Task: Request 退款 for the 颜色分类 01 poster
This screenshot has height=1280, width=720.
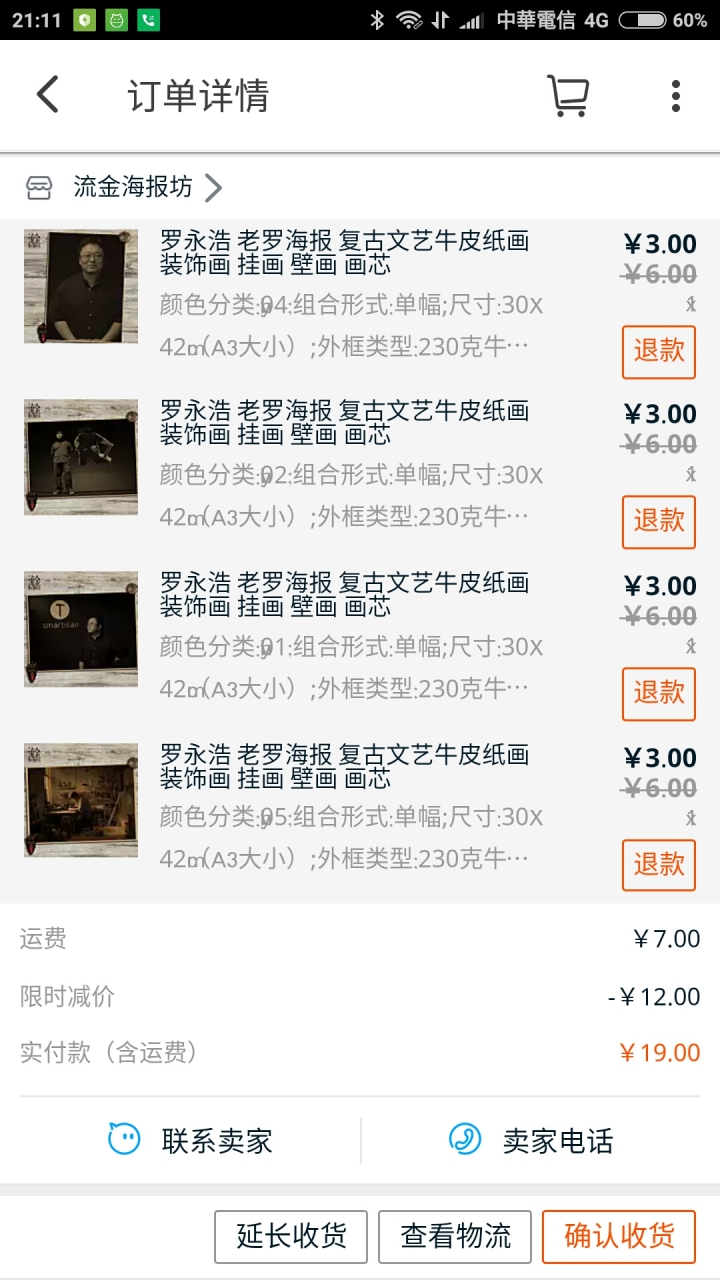Action: [658, 693]
